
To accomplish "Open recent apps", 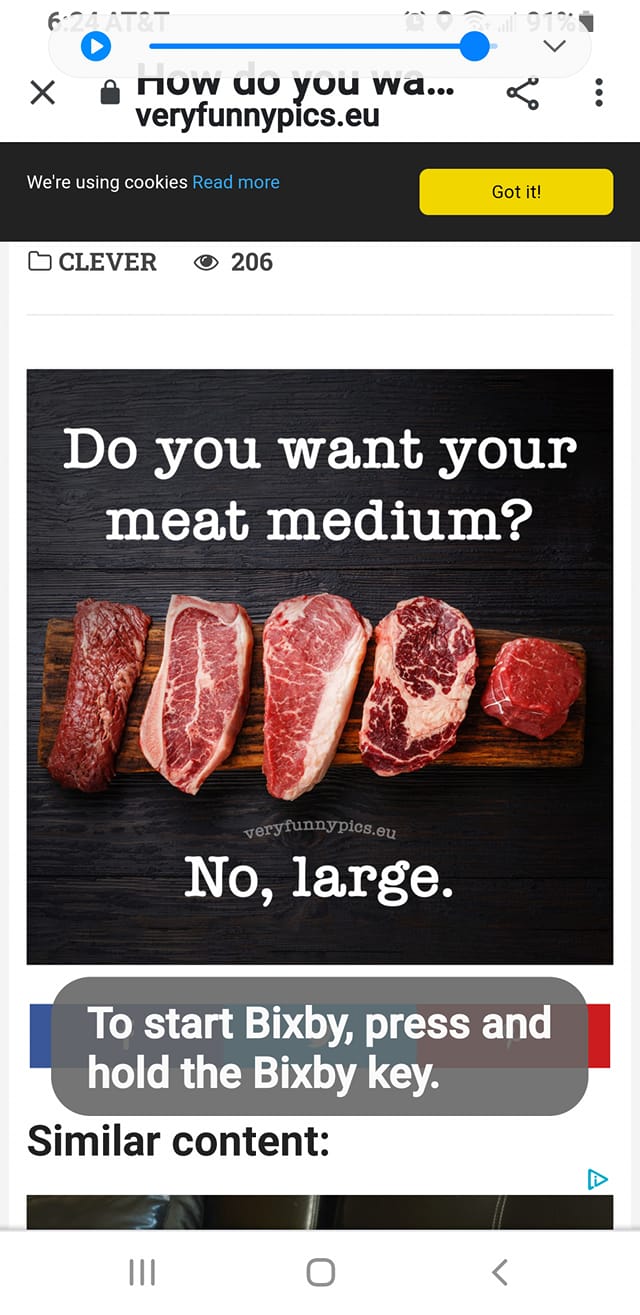I will tap(142, 1272).
